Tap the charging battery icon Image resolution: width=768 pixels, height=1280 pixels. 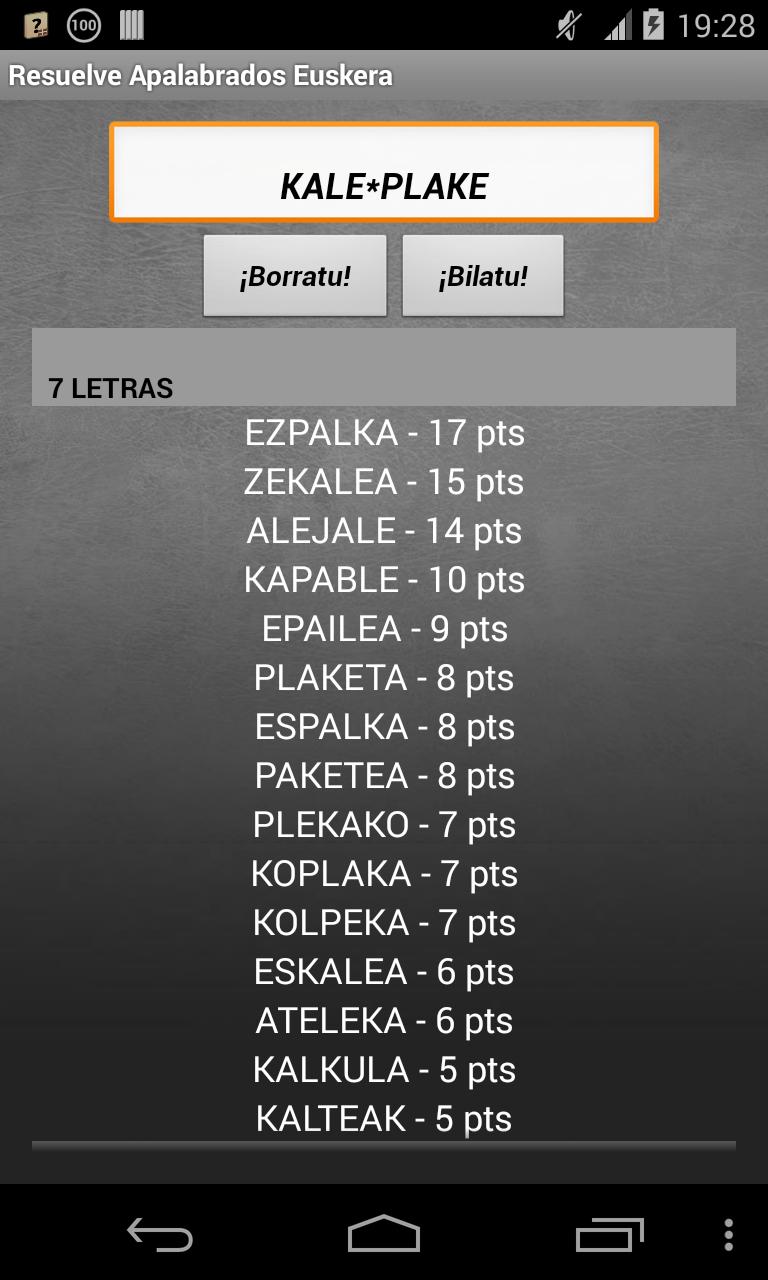click(x=655, y=27)
